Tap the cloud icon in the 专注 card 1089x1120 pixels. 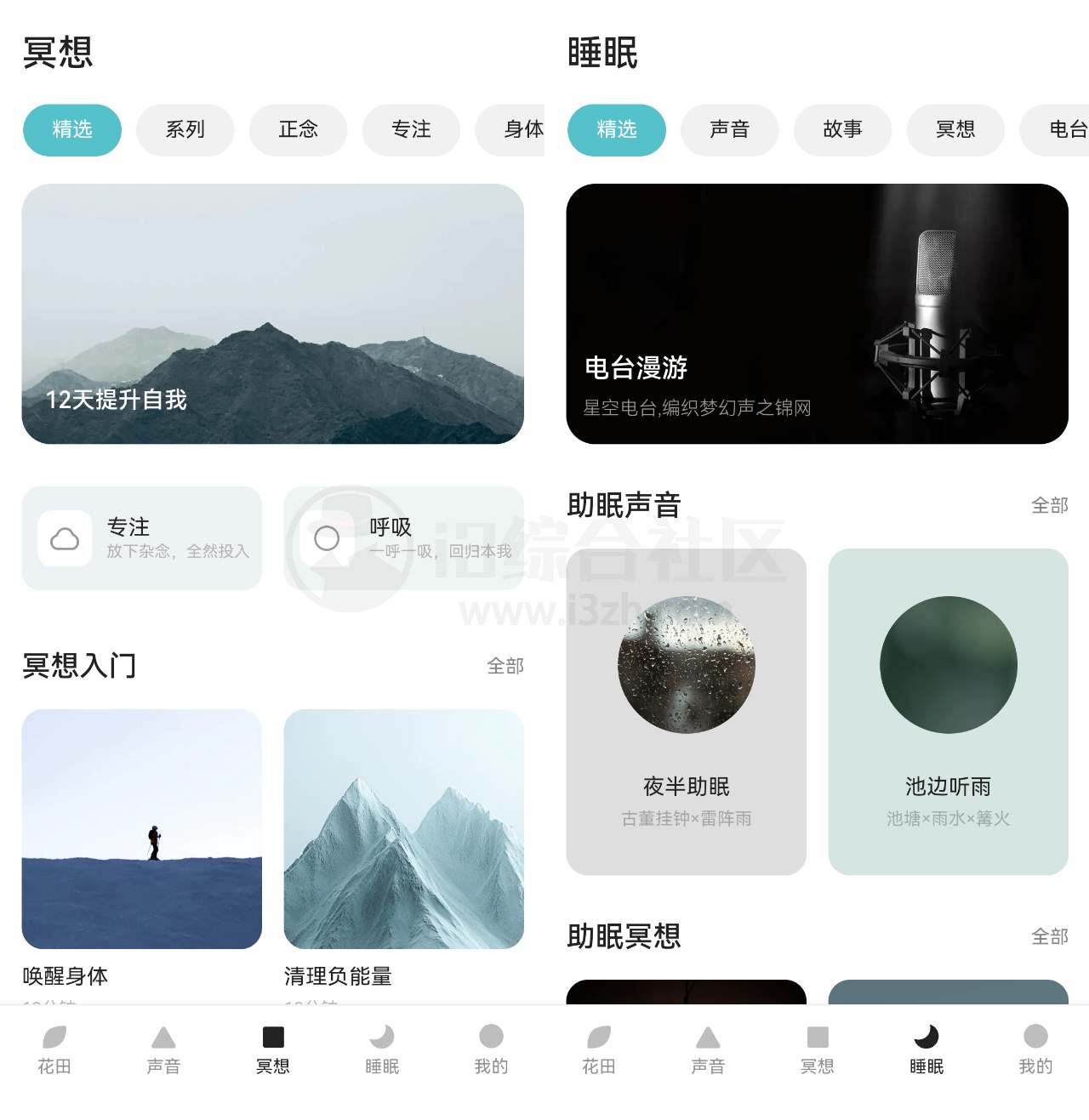(65, 538)
